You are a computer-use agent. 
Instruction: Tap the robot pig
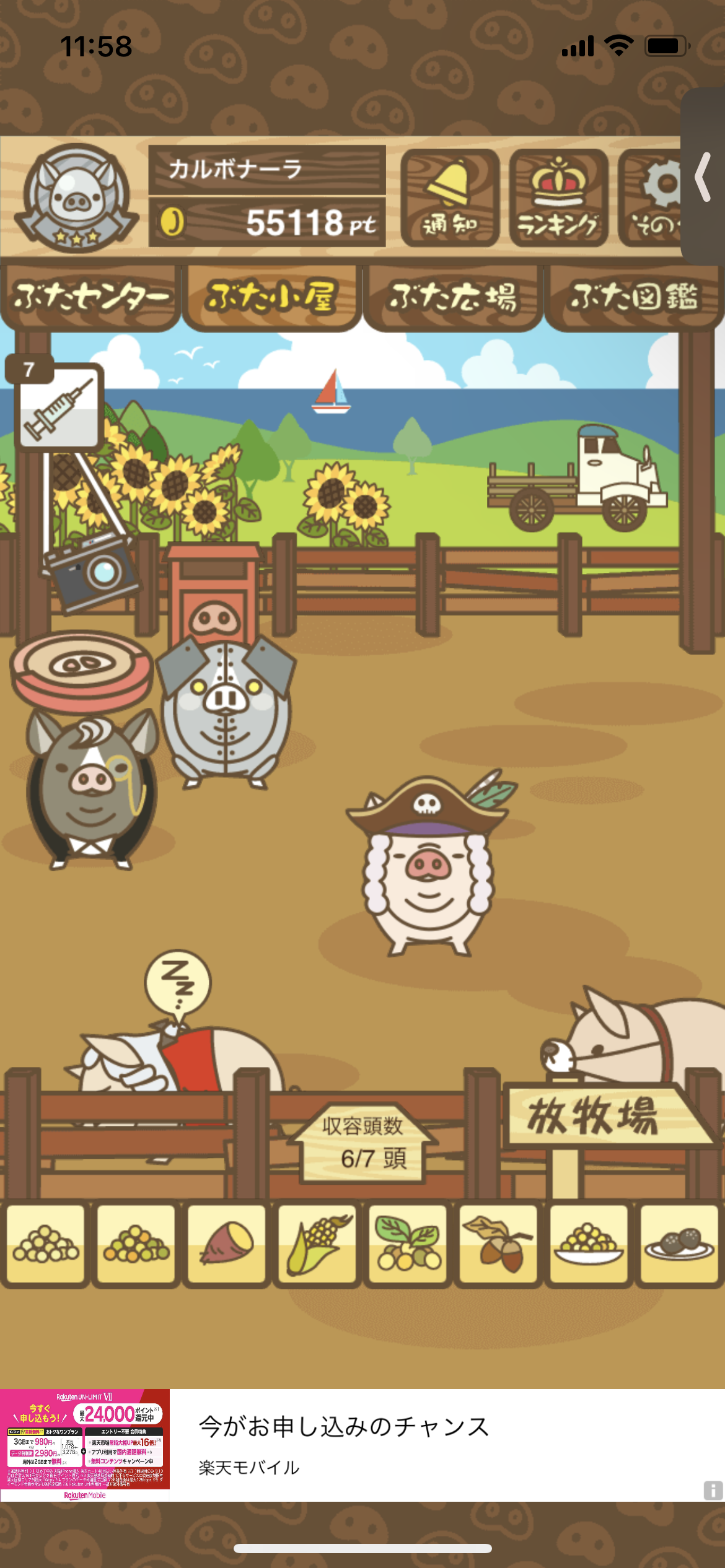click(226, 712)
